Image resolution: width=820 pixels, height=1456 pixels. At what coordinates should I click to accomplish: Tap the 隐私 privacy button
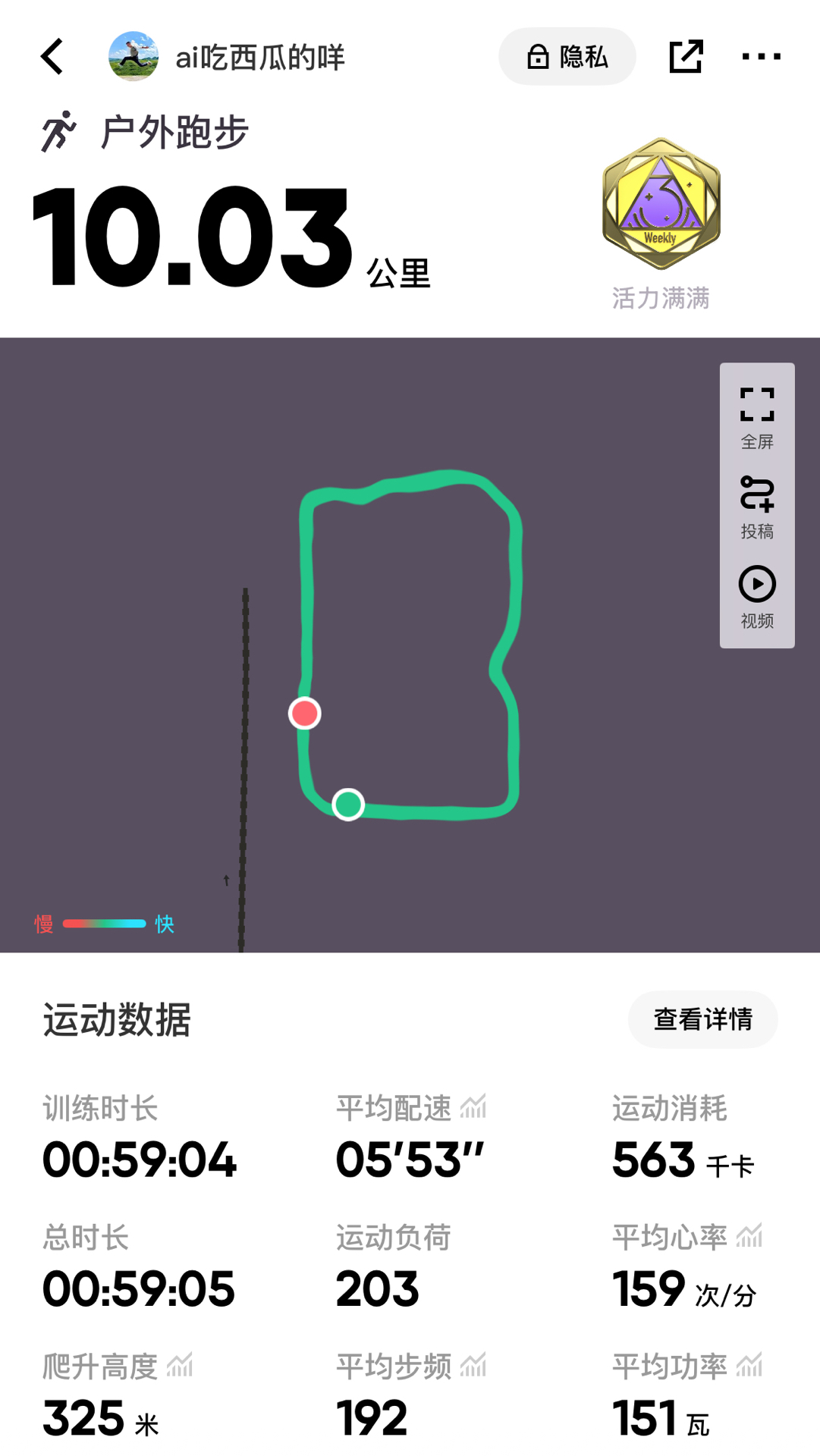(567, 57)
